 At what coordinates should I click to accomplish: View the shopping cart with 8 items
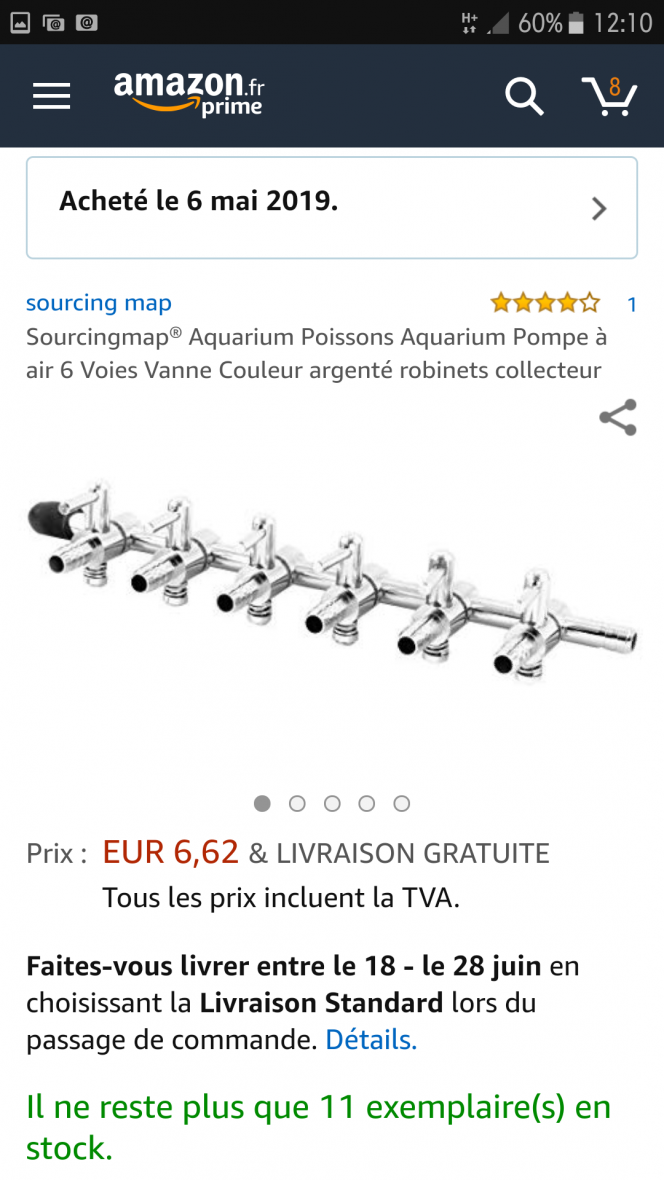click(x=609, y=96)
